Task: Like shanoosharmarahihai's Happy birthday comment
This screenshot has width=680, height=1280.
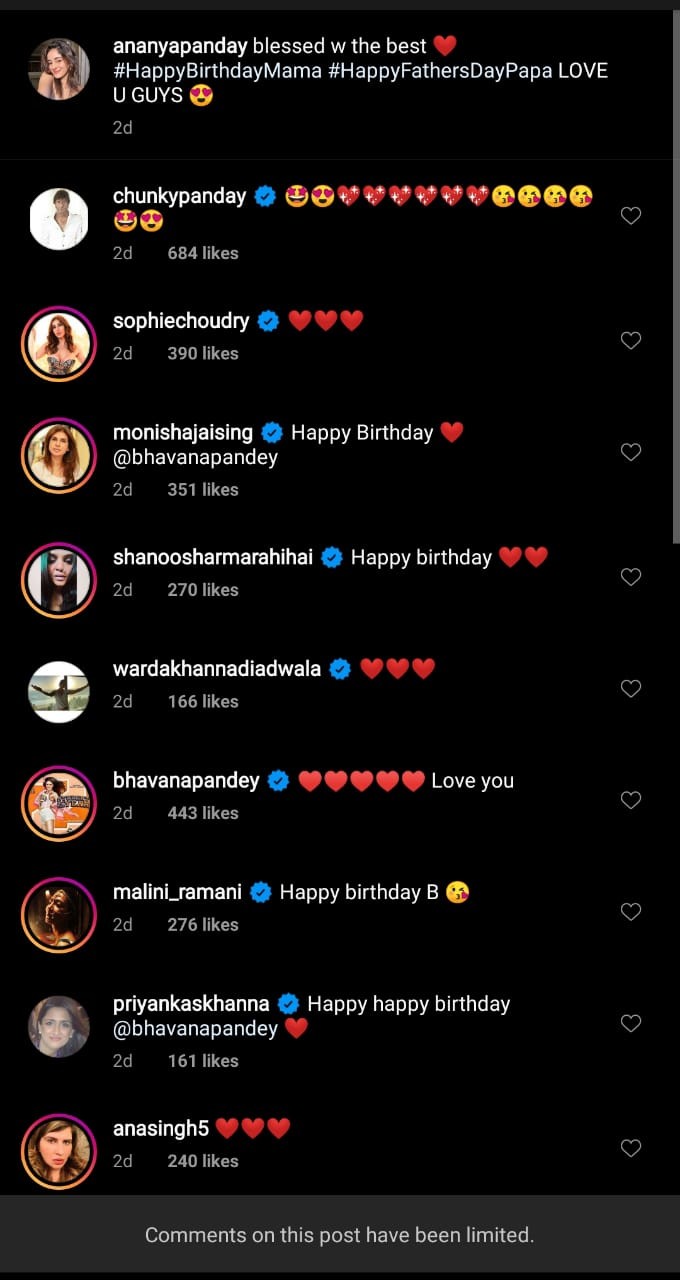Action: pyautogui.click(x=631, y=577)
